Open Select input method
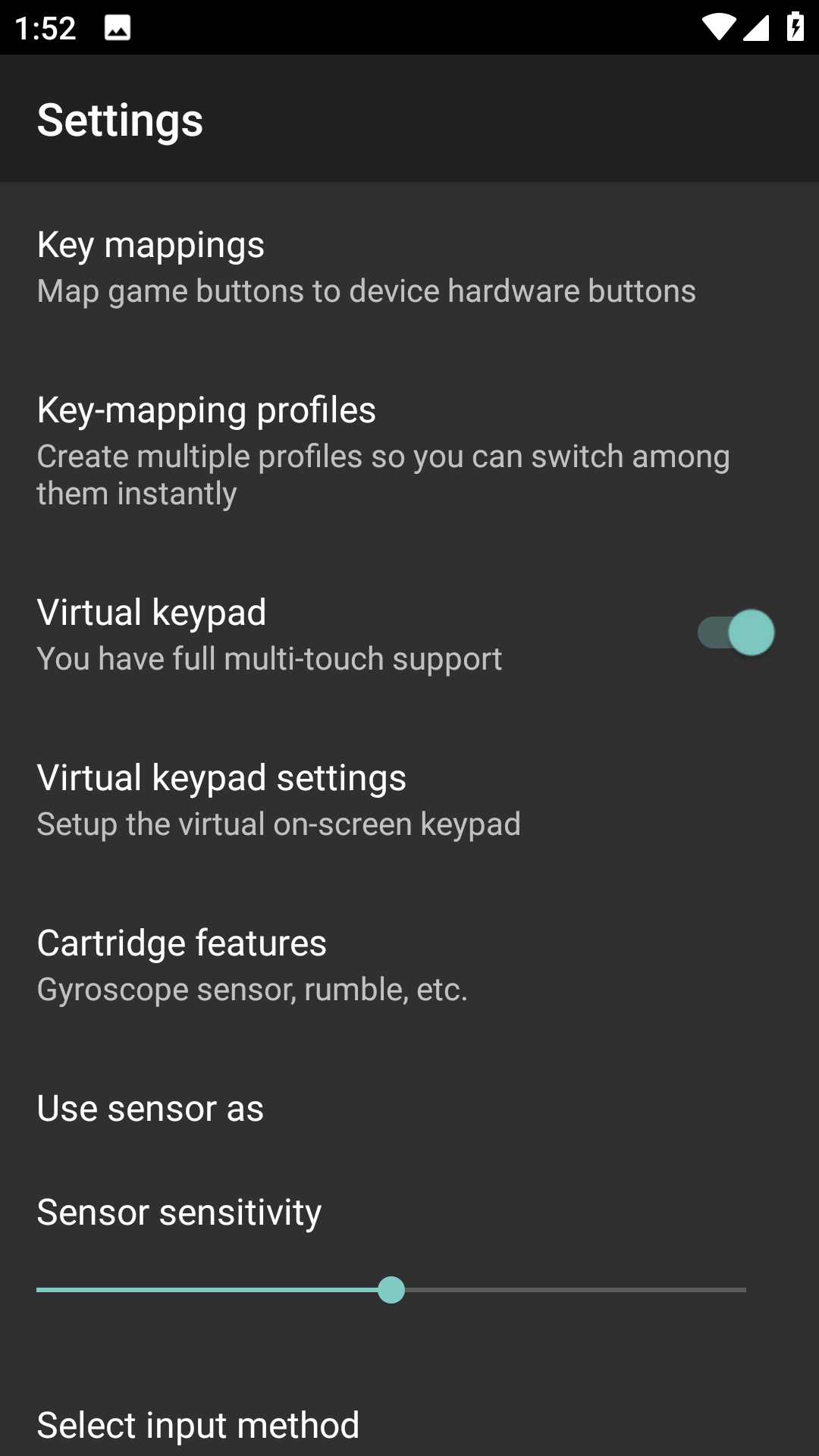This screenshot has width=819, height=1456. point(409,1426)
